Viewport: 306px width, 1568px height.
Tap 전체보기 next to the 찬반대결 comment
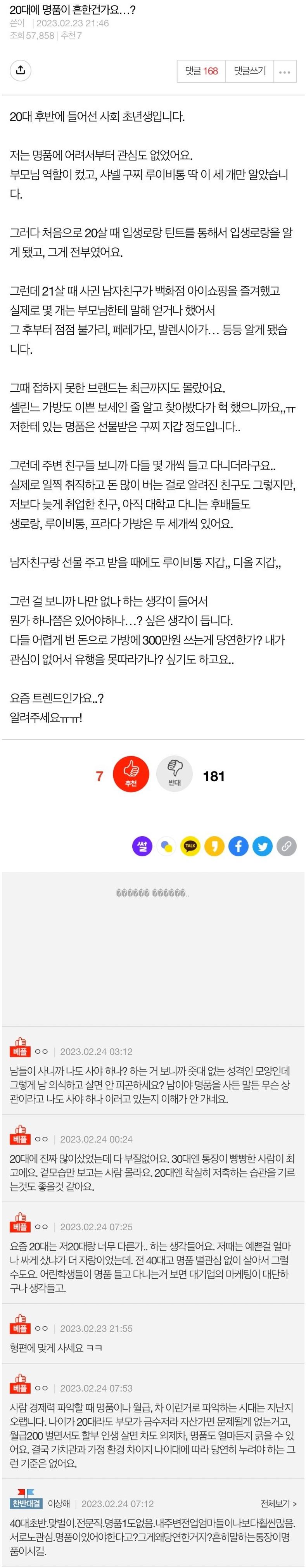pos(278,1504)
